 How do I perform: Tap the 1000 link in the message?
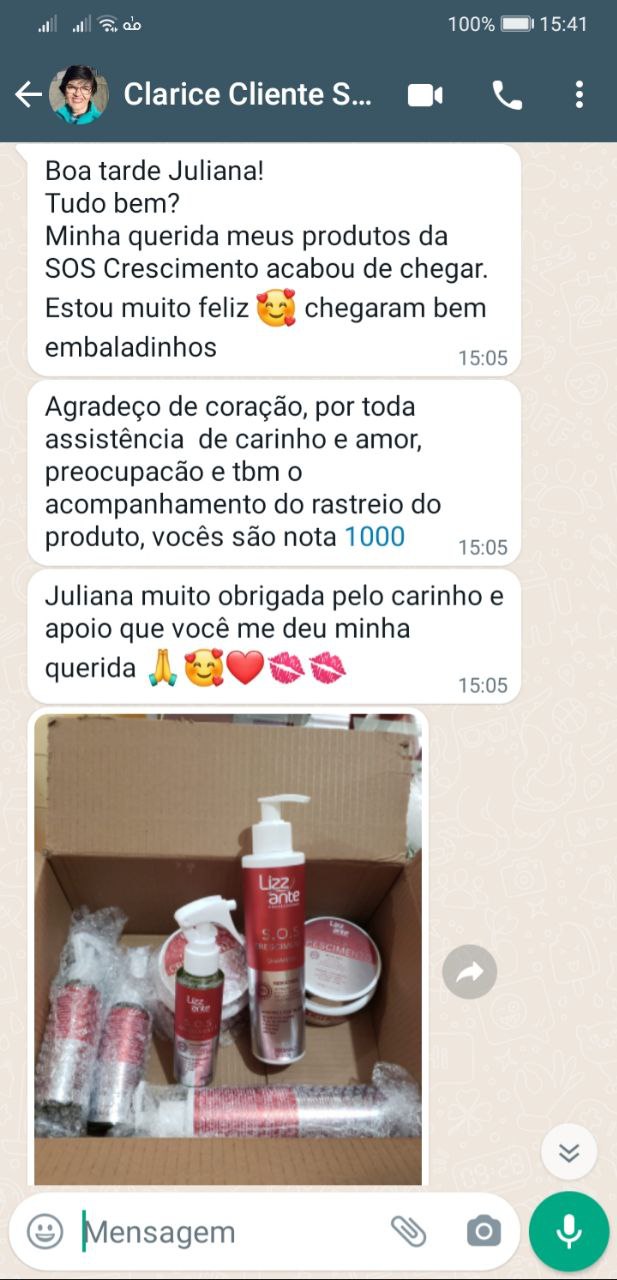[x=374, y=536]
